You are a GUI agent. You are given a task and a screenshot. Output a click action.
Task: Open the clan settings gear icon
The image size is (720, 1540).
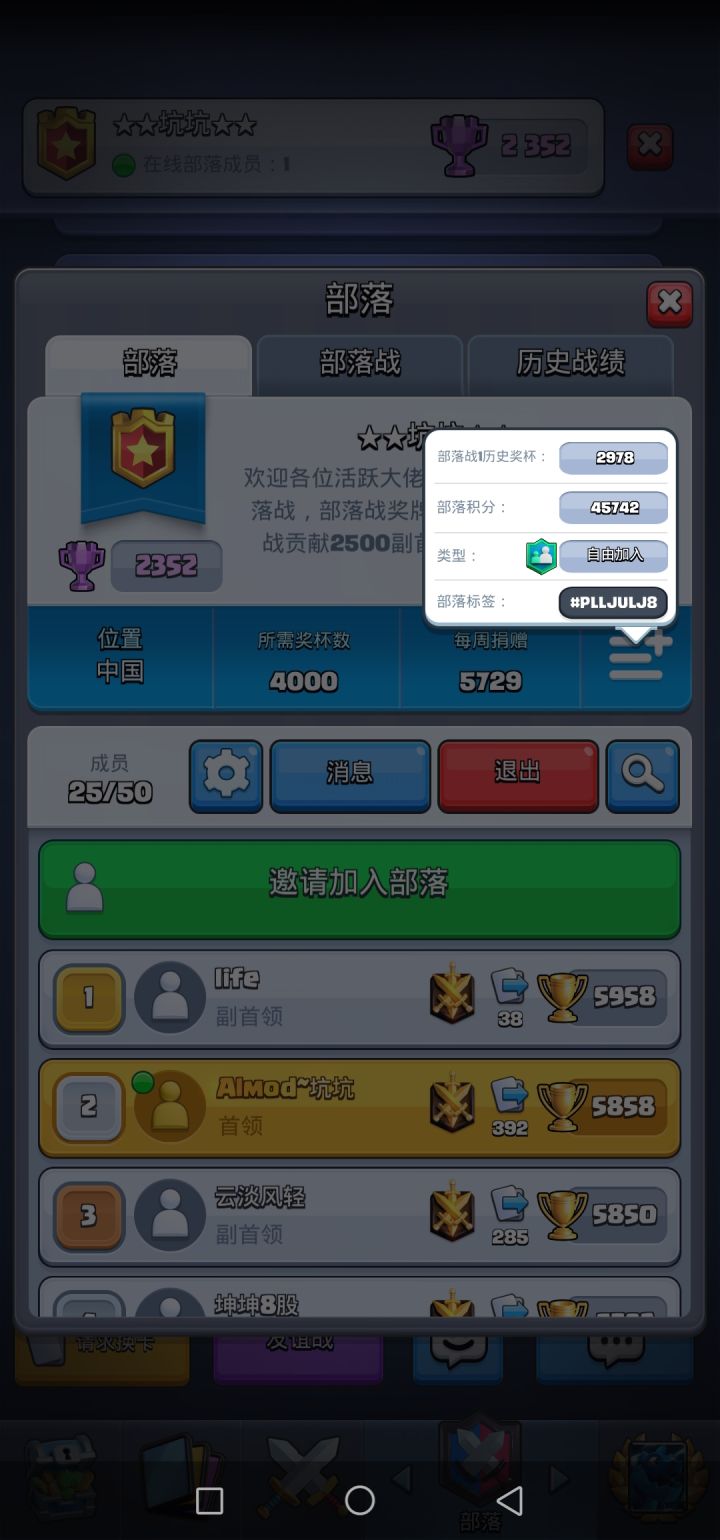pos(226,776)
